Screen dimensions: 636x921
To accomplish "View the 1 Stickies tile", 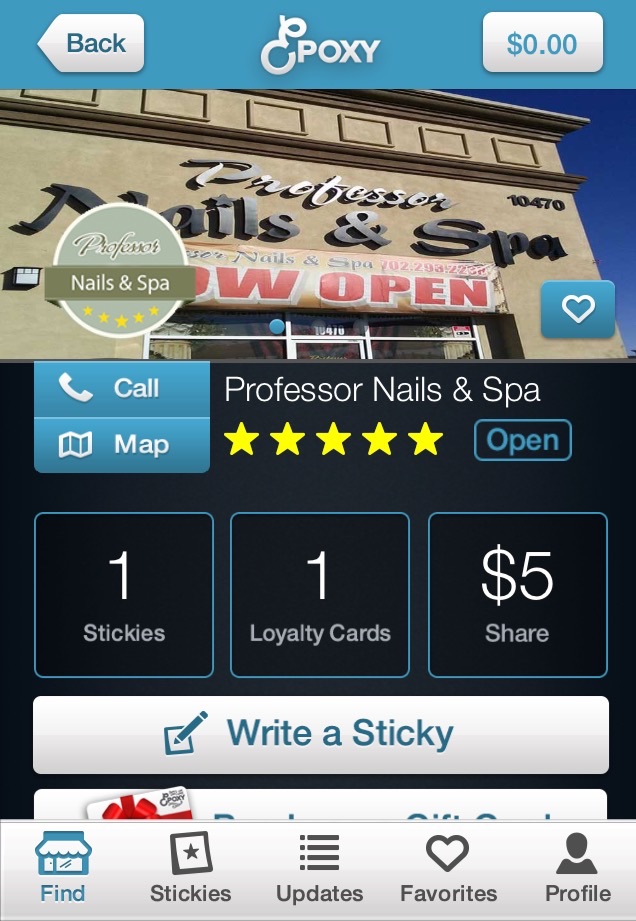I will 124,595.
